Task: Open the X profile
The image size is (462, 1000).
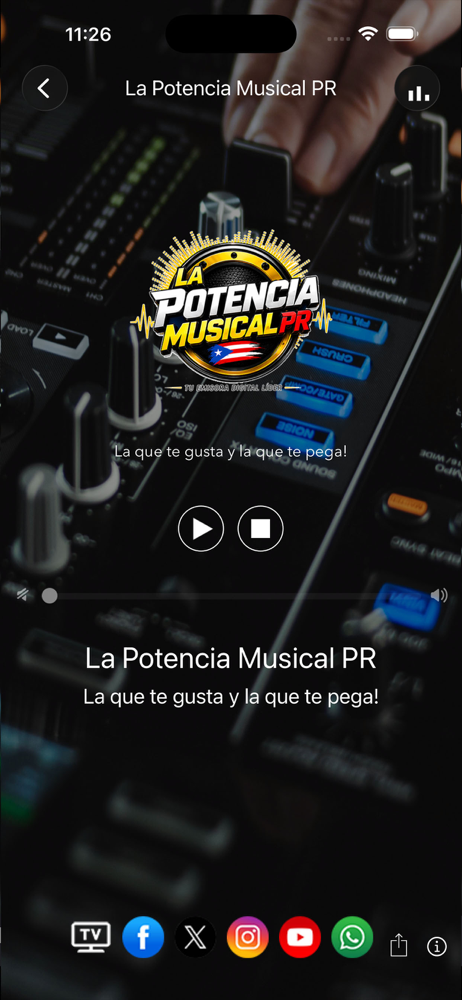Action: pos(195,937)
